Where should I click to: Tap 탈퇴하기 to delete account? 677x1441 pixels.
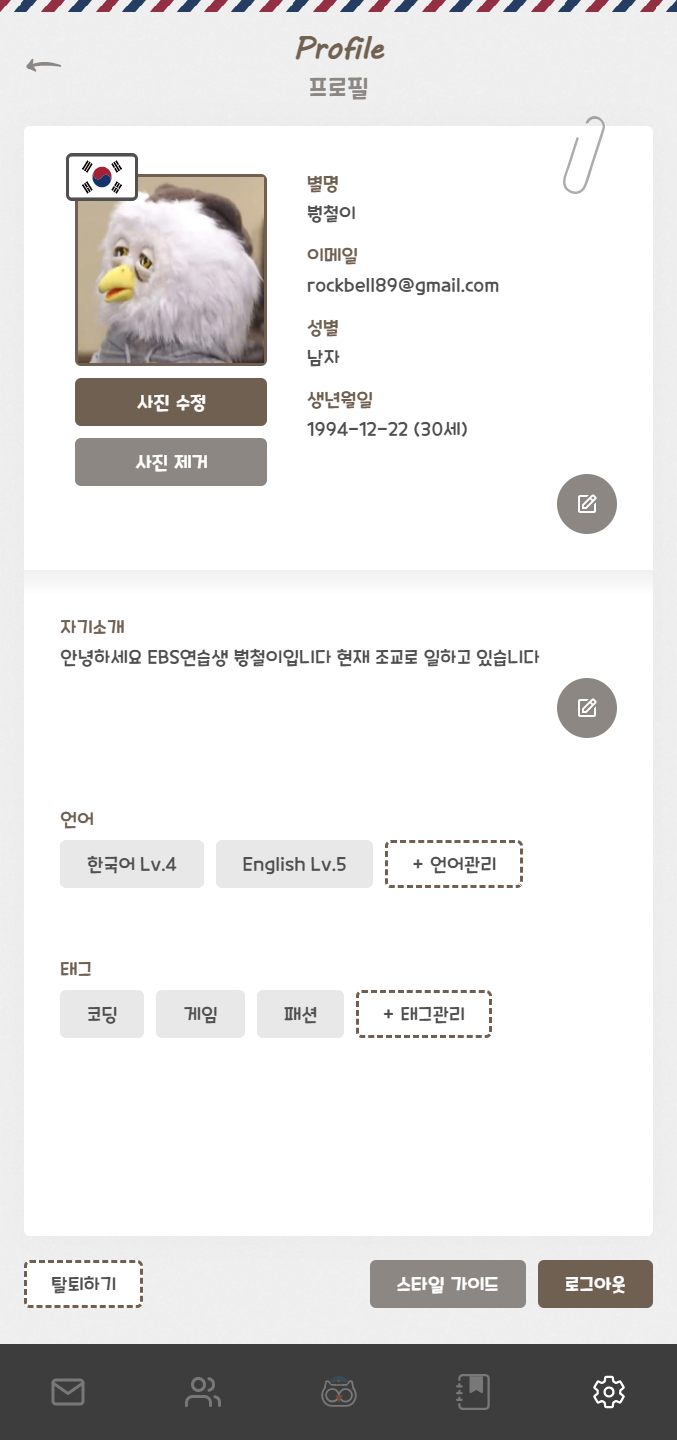[84, 1284]
